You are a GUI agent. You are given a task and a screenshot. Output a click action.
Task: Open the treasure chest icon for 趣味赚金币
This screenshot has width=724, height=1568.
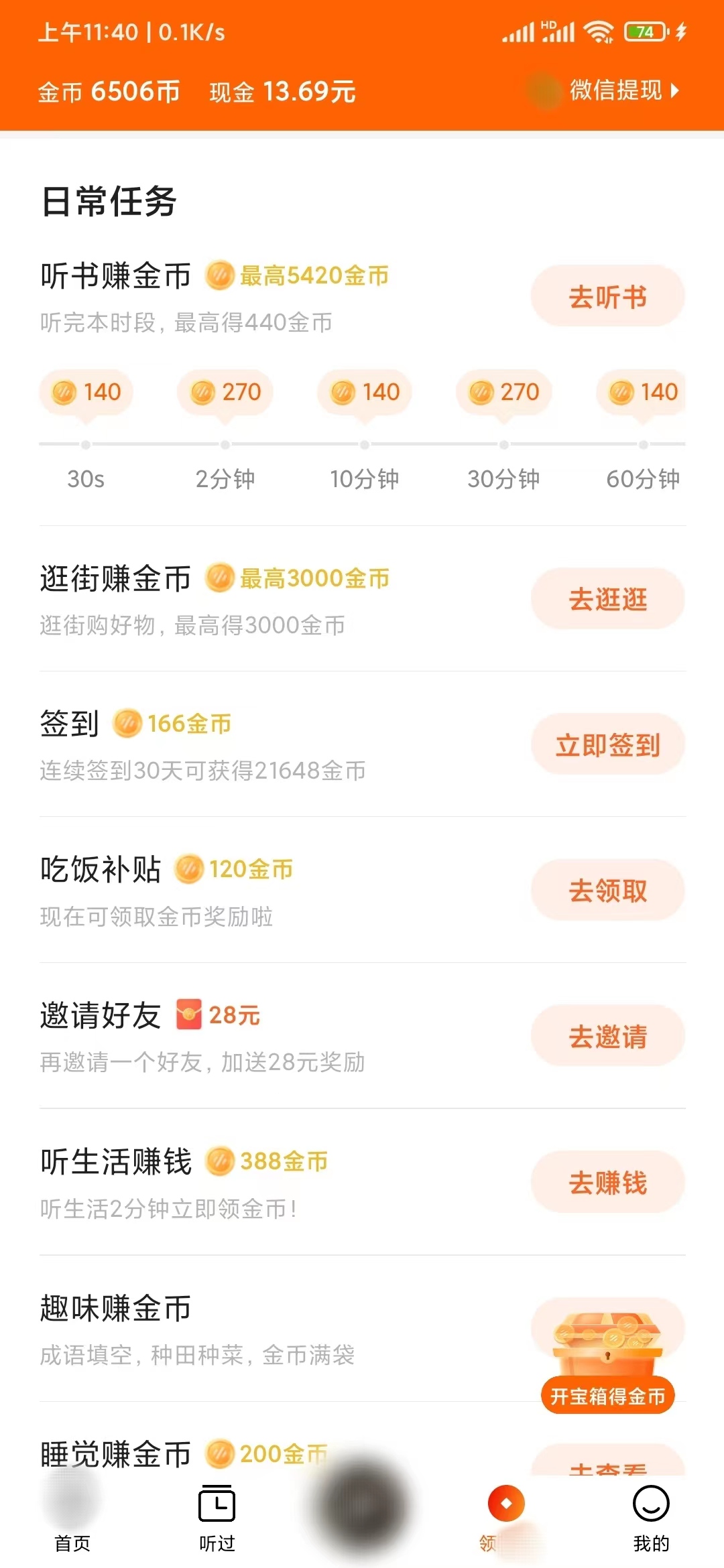(607, 1340)
